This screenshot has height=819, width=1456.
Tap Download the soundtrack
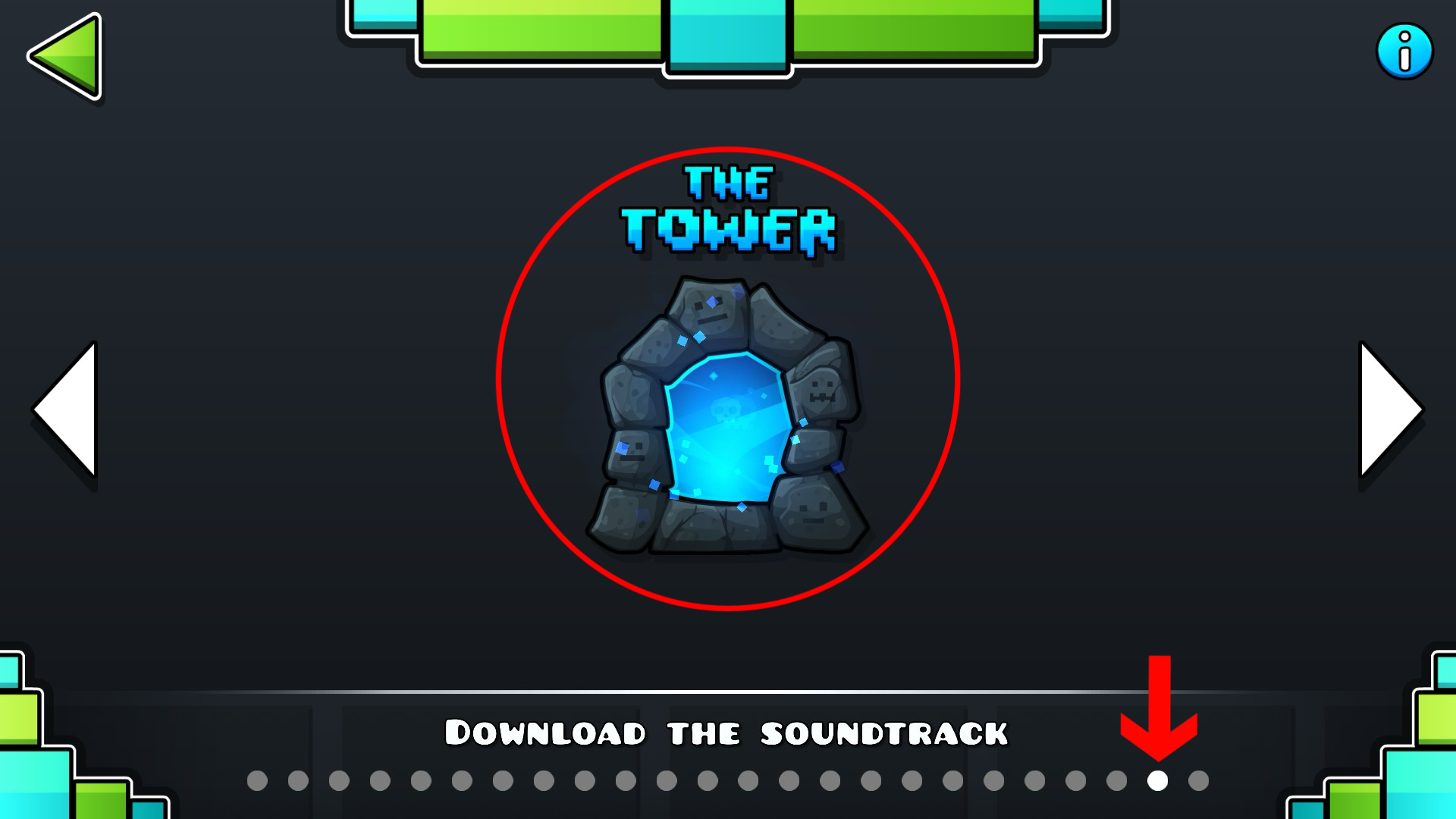[726, 733]
